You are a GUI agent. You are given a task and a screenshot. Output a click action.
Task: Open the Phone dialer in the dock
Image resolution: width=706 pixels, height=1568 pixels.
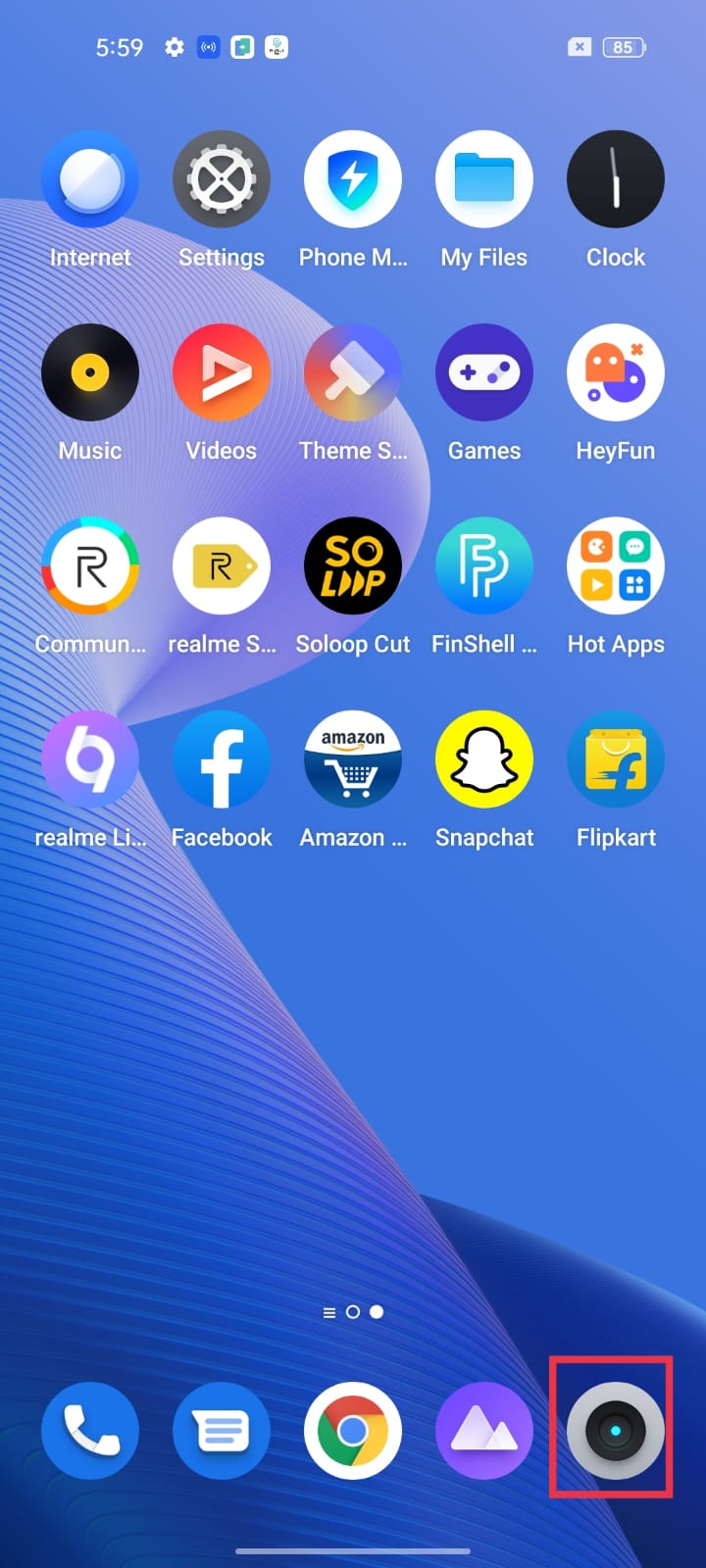click(x=90, y=1431)
